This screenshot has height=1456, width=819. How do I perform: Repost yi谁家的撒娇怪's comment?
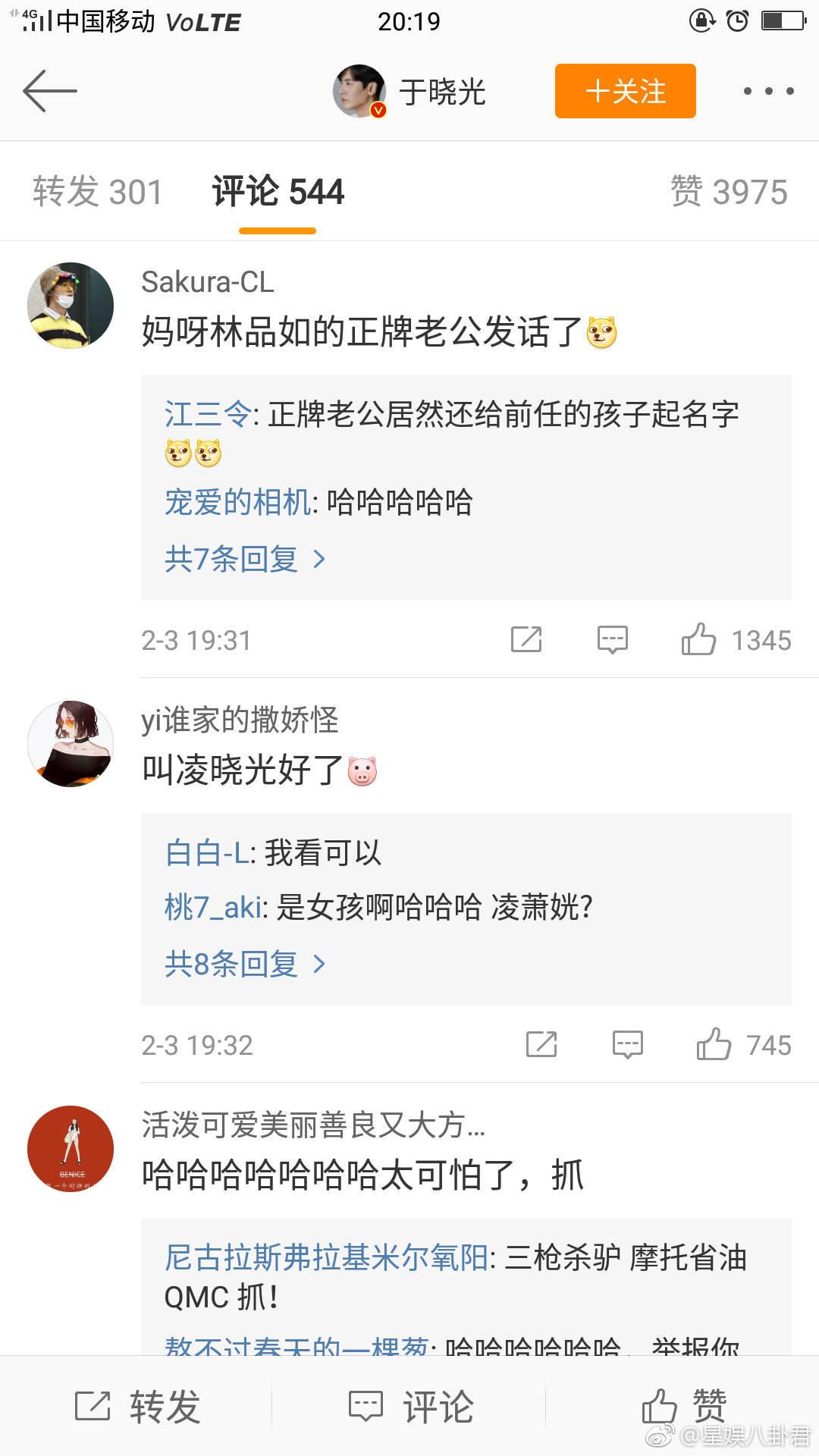[541, 1044]
